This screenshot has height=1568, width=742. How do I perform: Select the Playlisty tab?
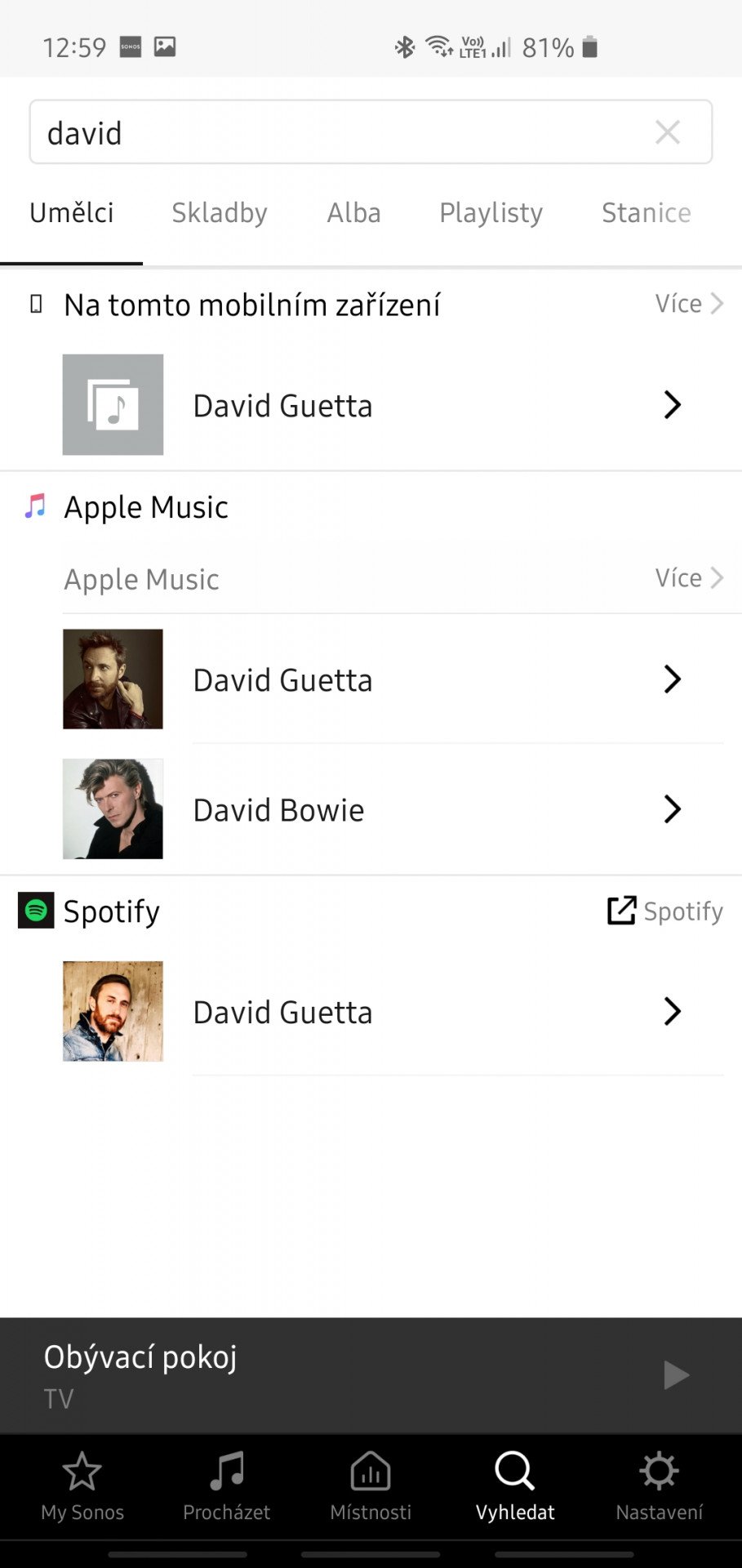point(491,213)
